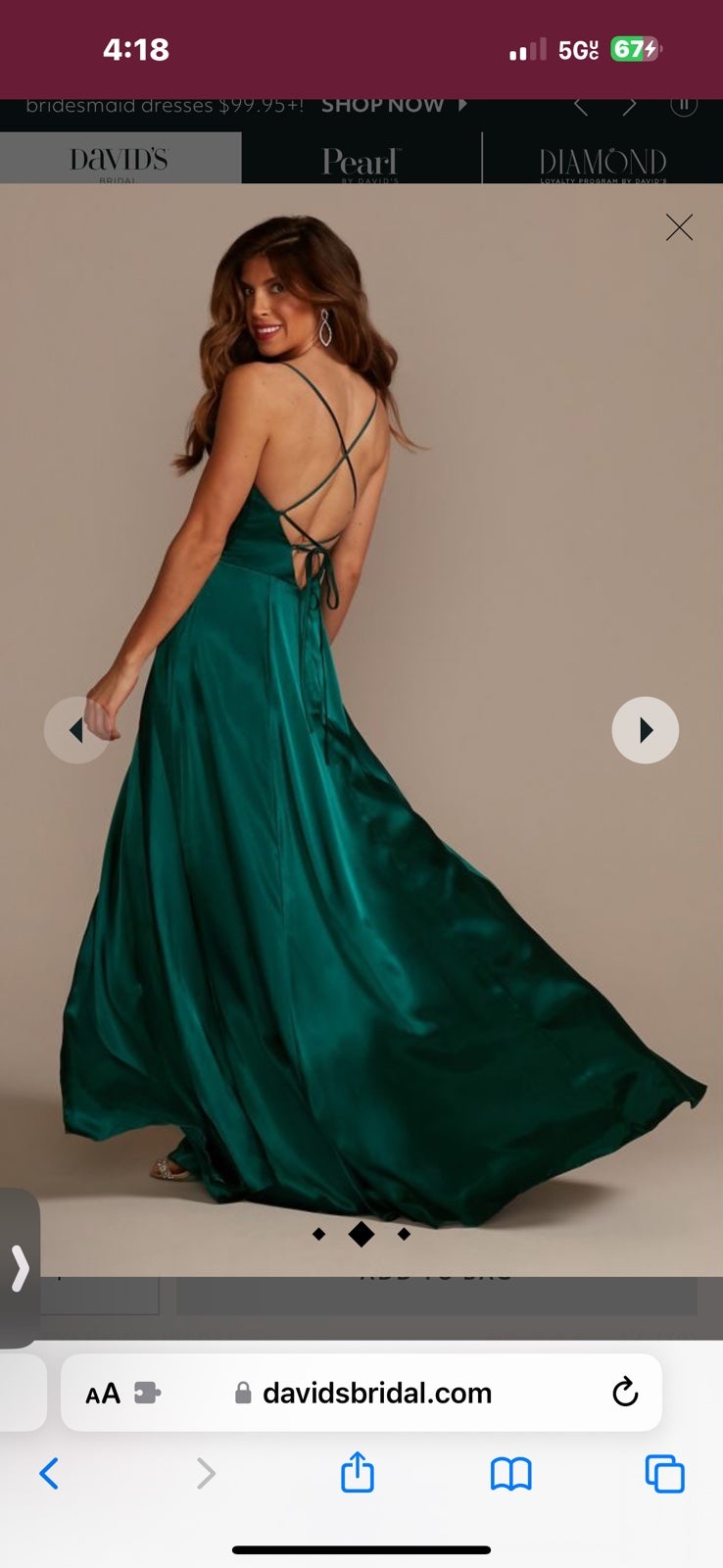723x1568 pixels.
Task: Jump to the first image dot
Action: [318, 1234]
